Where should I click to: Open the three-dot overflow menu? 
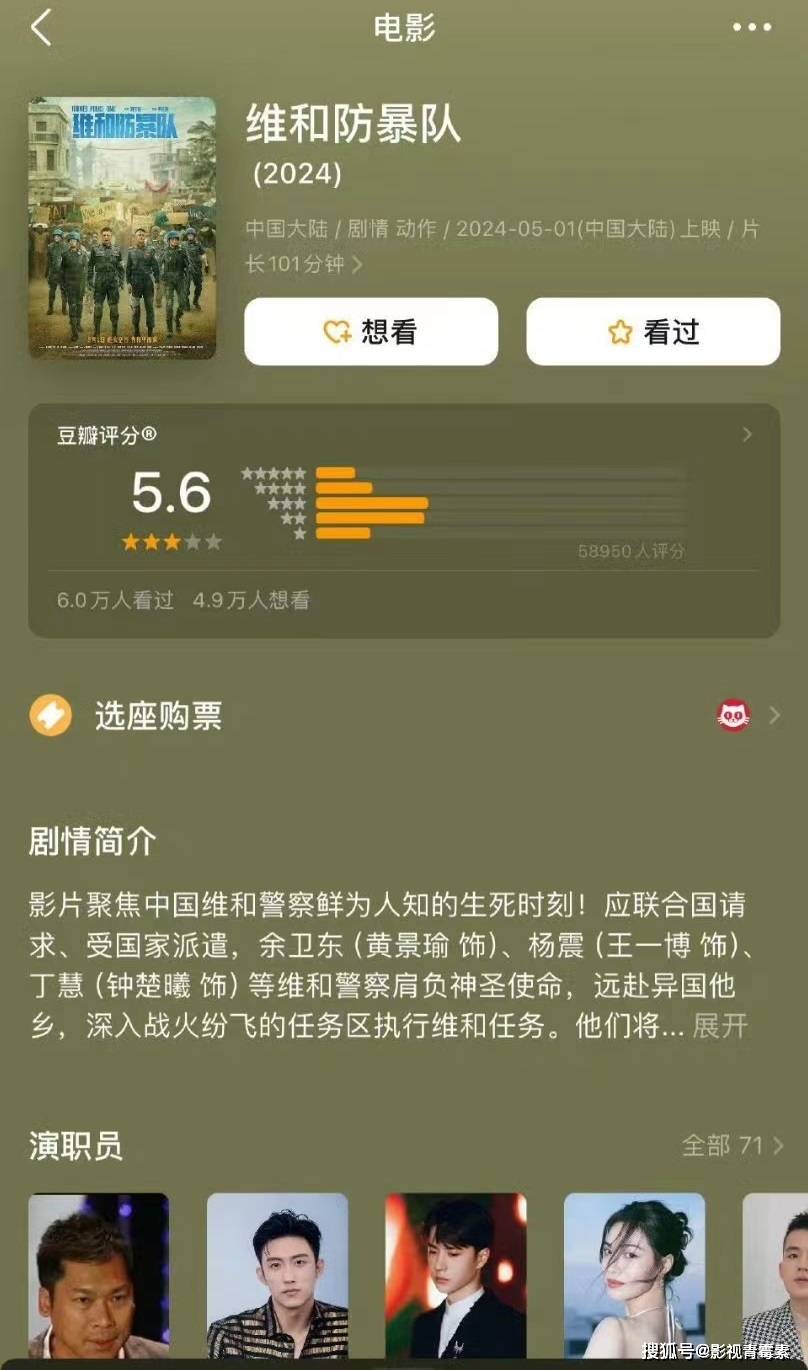click(x=752, y=28)
